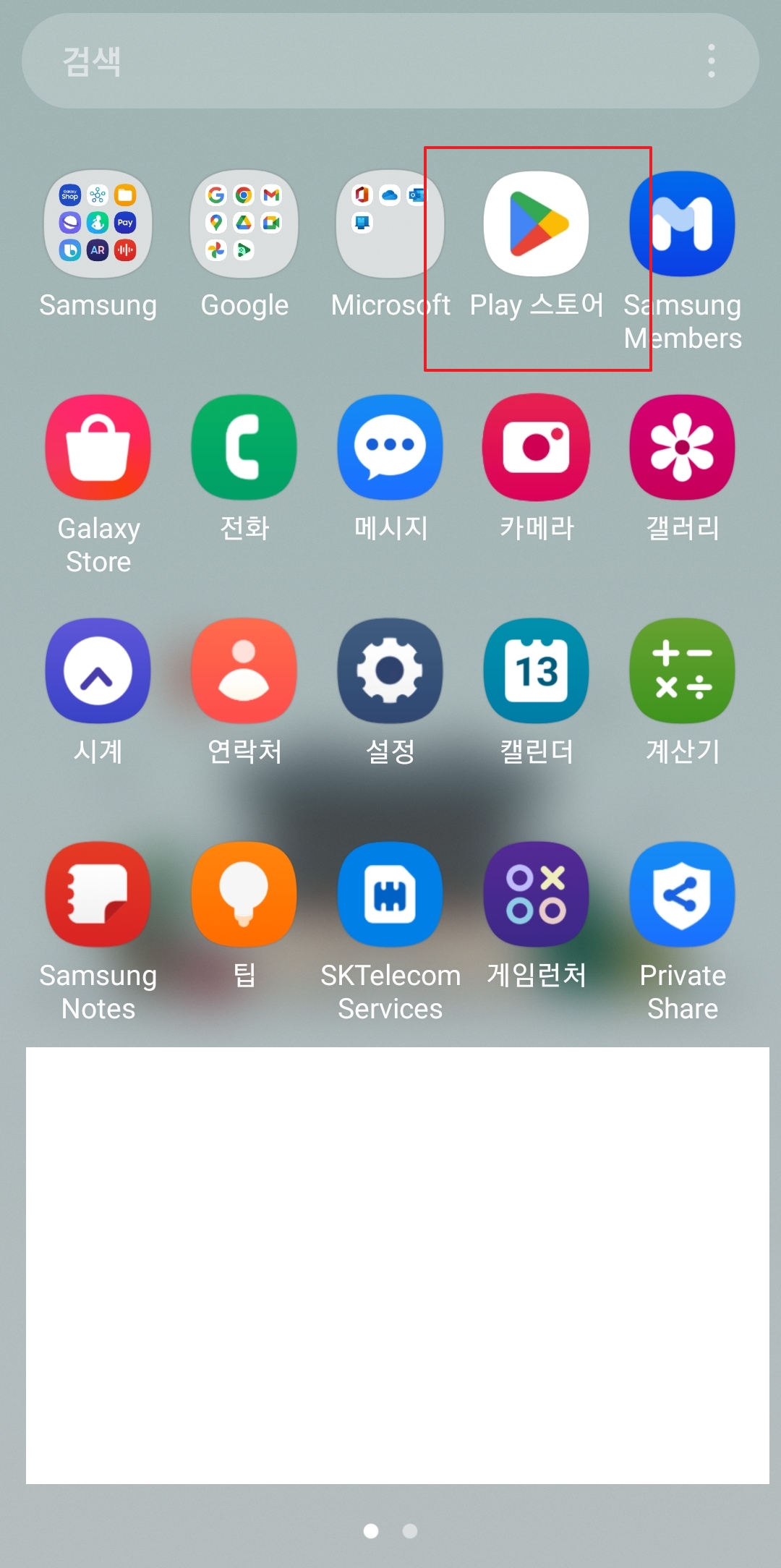Open the Play 스토어 app
The height and width of the screenshot is (1568, 781).
pos(535,224)
